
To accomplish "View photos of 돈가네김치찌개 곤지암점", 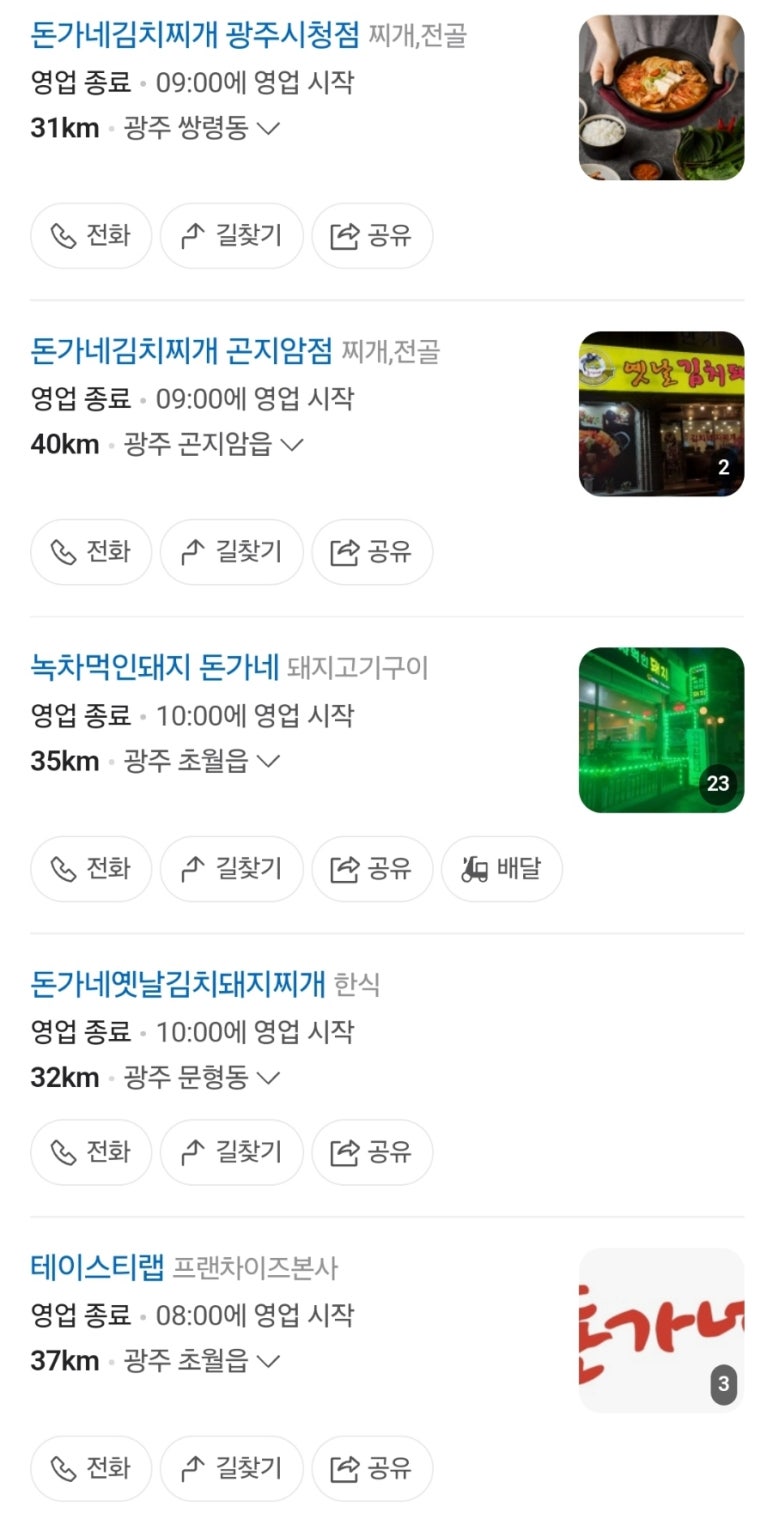I will click(x=661, y=414).
